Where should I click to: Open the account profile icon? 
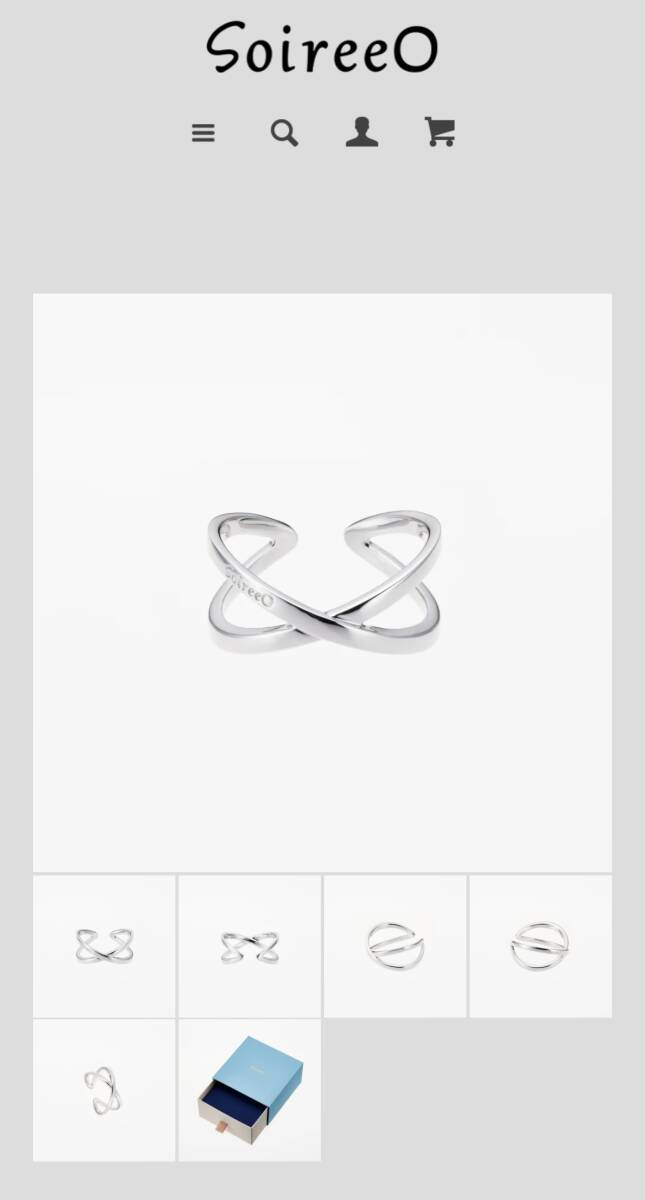362,132
